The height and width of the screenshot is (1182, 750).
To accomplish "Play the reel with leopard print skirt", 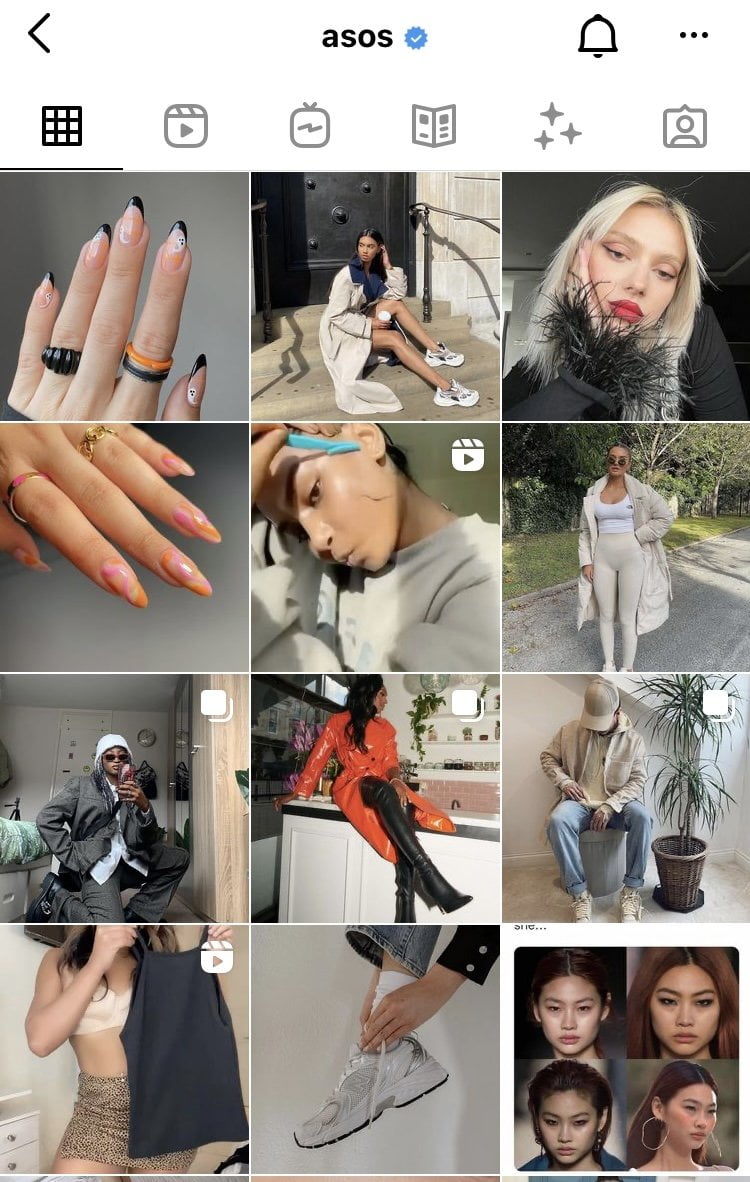I will point(124,1049).
